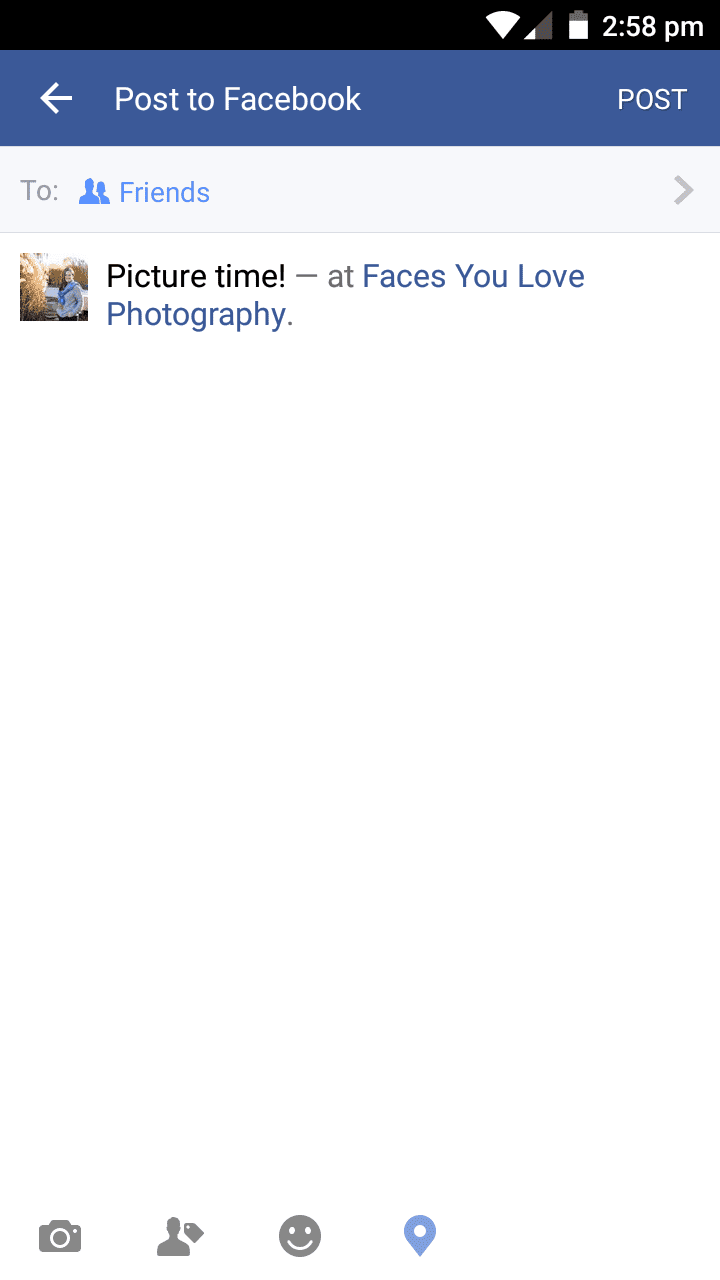Screen dimensions: 720x1280
Task: Edit the Picture time! post text
Action: coord(196,276)
